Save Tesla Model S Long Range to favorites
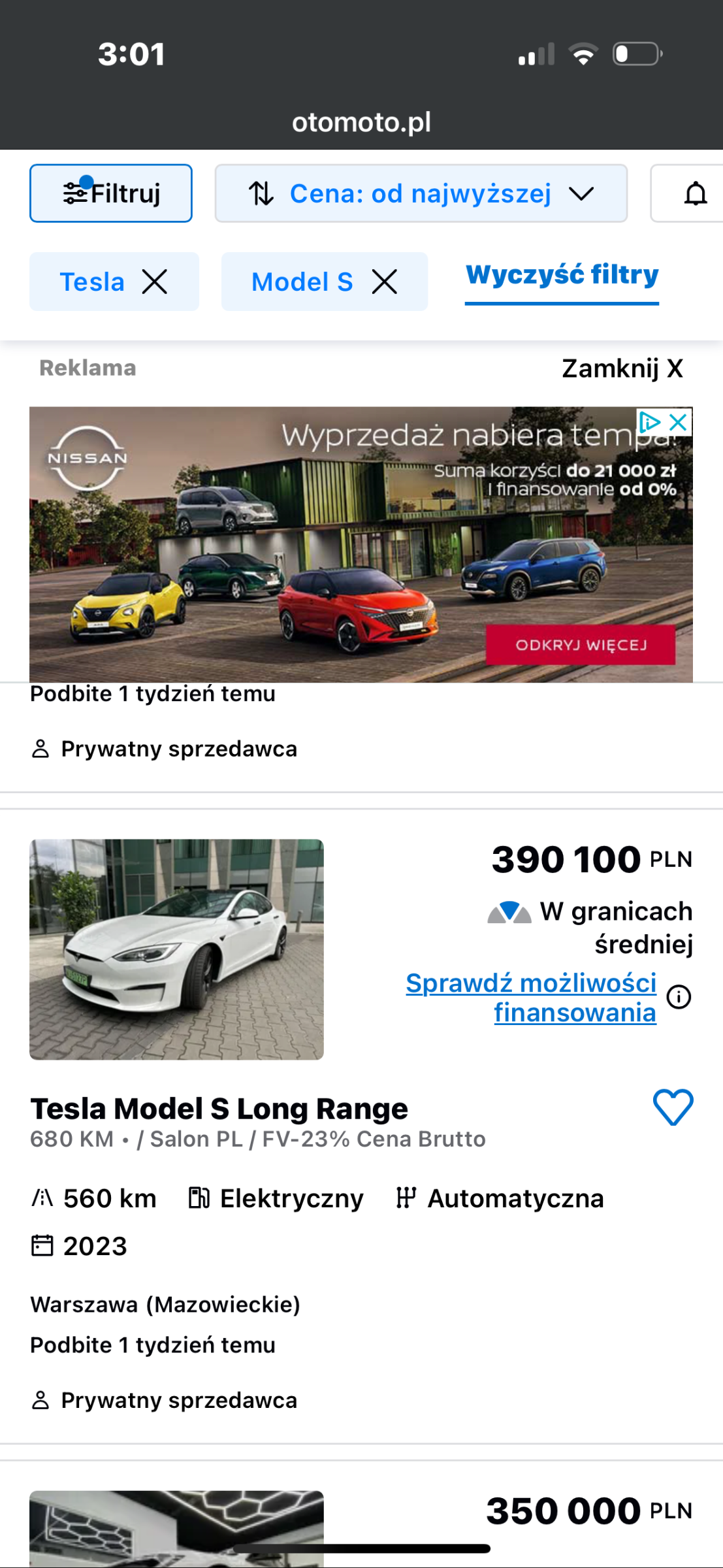This screenshot has width=723, height=1568. coord(673,1107)
